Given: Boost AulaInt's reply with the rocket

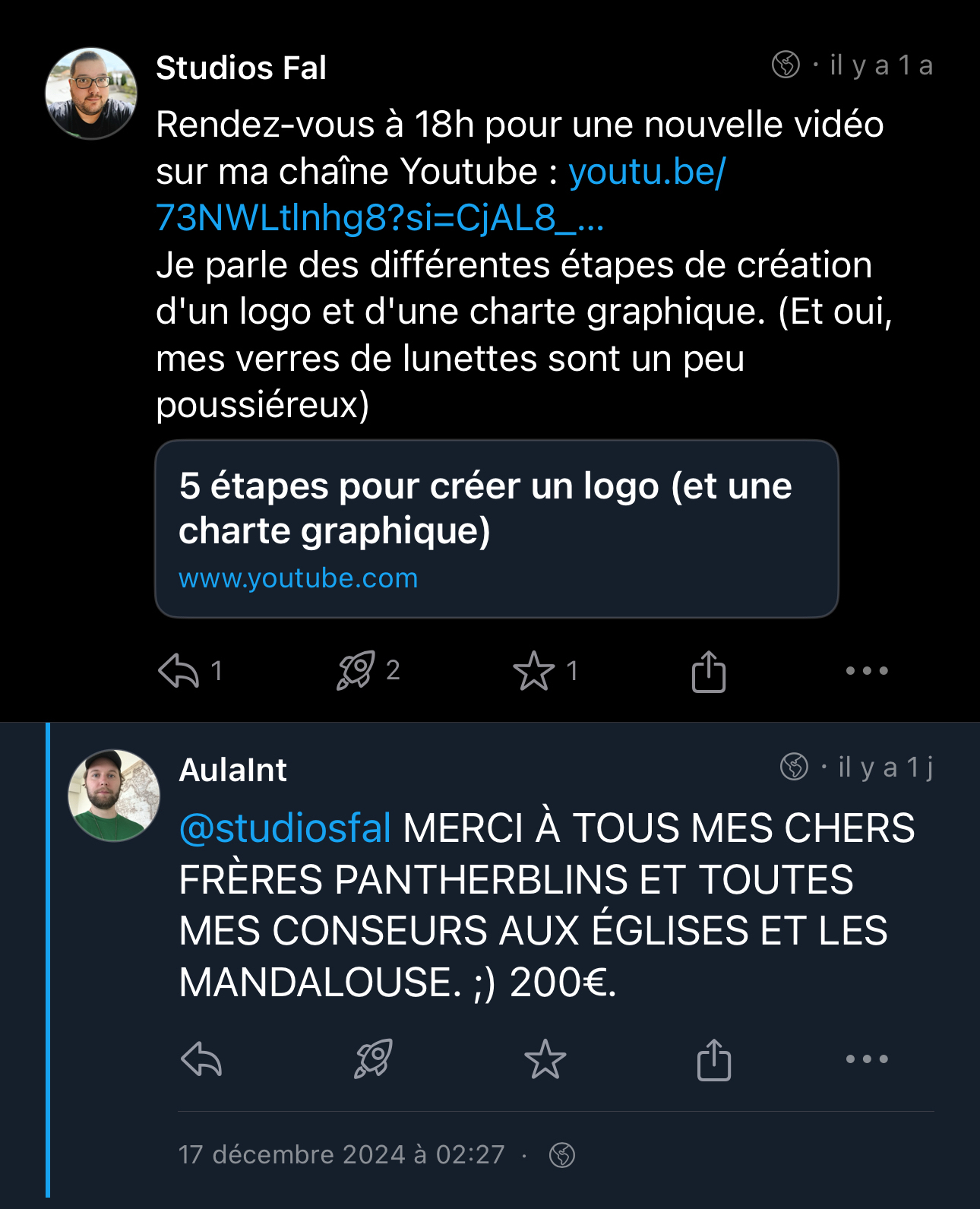Looking at the screenshot, I should coord(374,1059).
